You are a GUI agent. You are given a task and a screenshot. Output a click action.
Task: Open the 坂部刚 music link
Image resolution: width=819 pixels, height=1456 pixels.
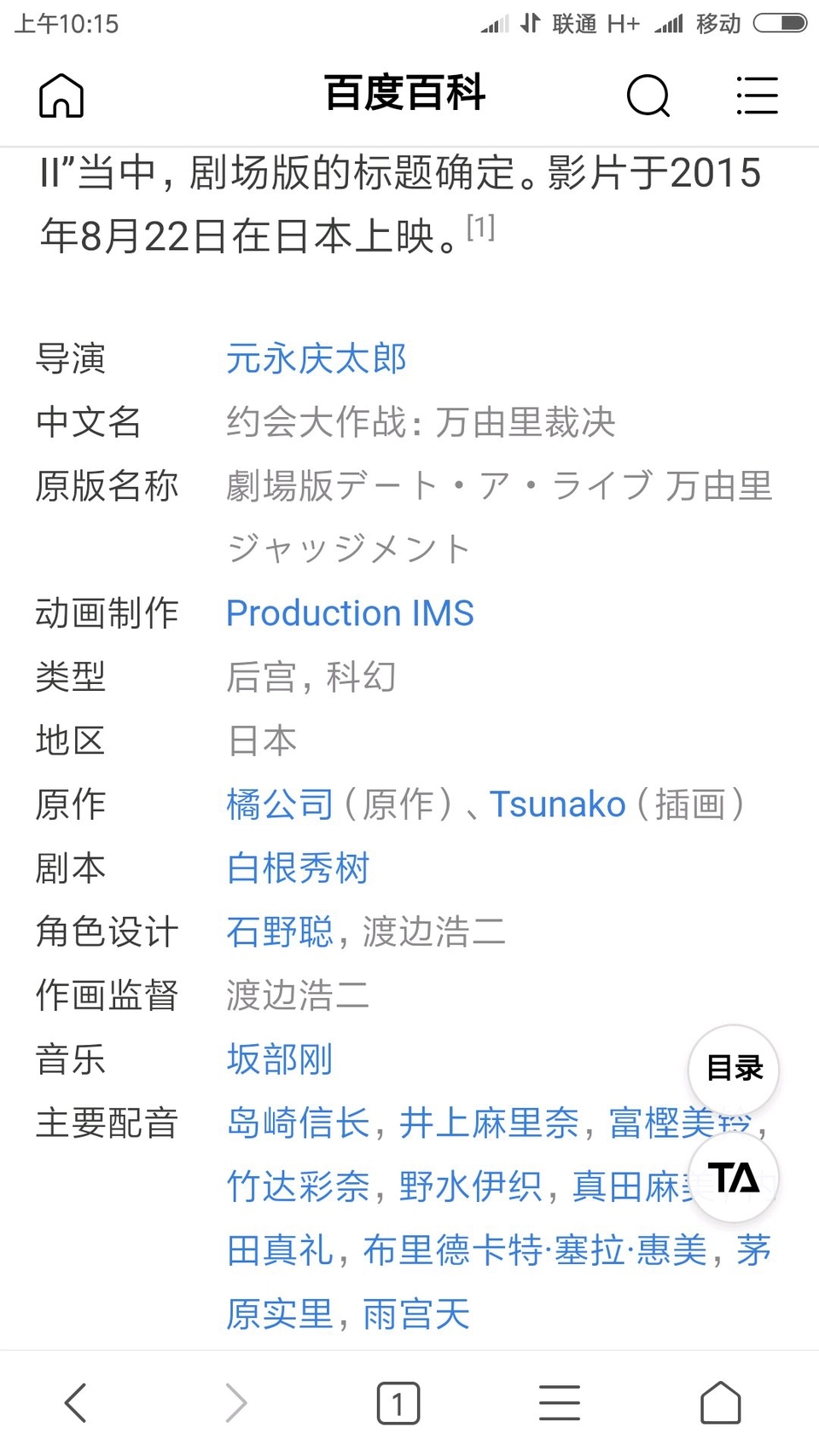(x=280, y=1059)
